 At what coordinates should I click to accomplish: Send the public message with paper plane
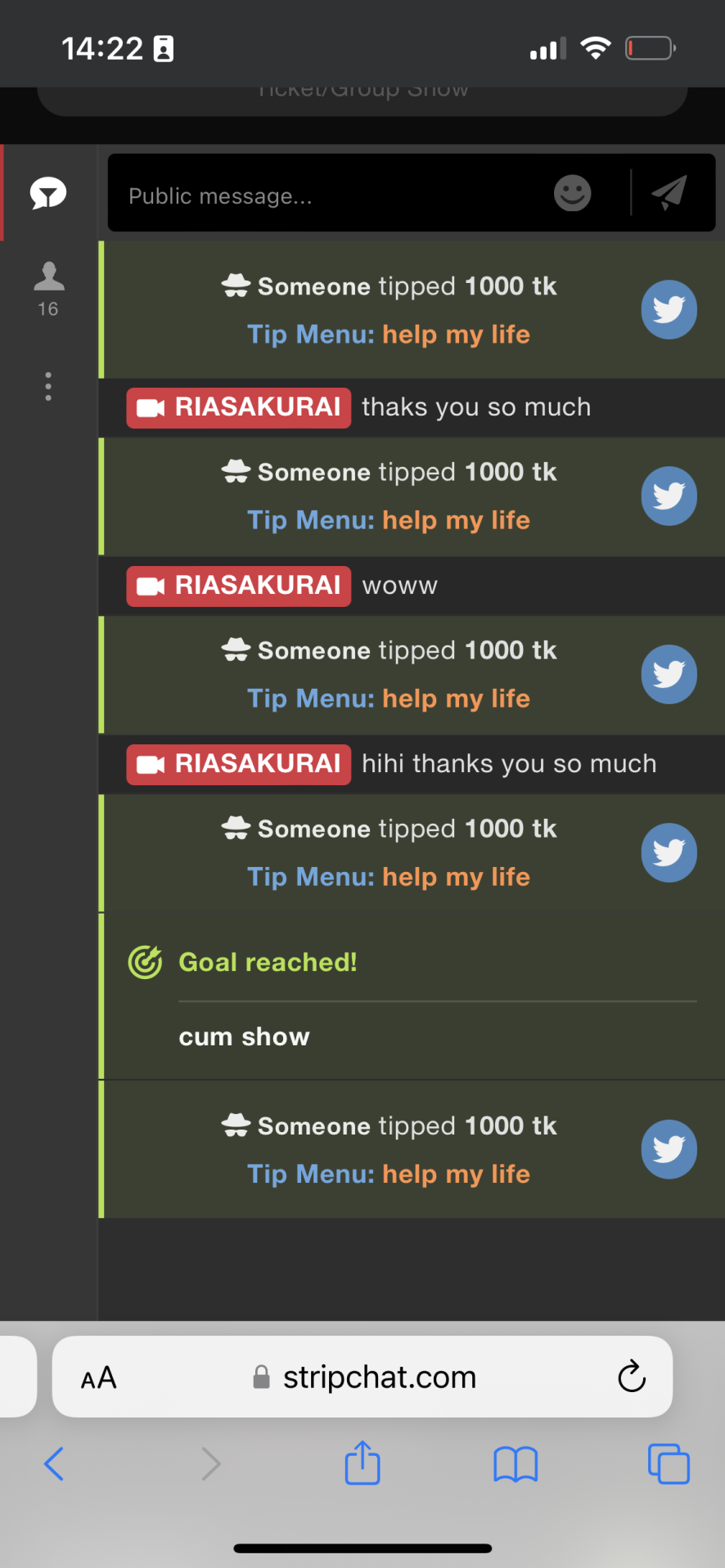pos(669,193)
